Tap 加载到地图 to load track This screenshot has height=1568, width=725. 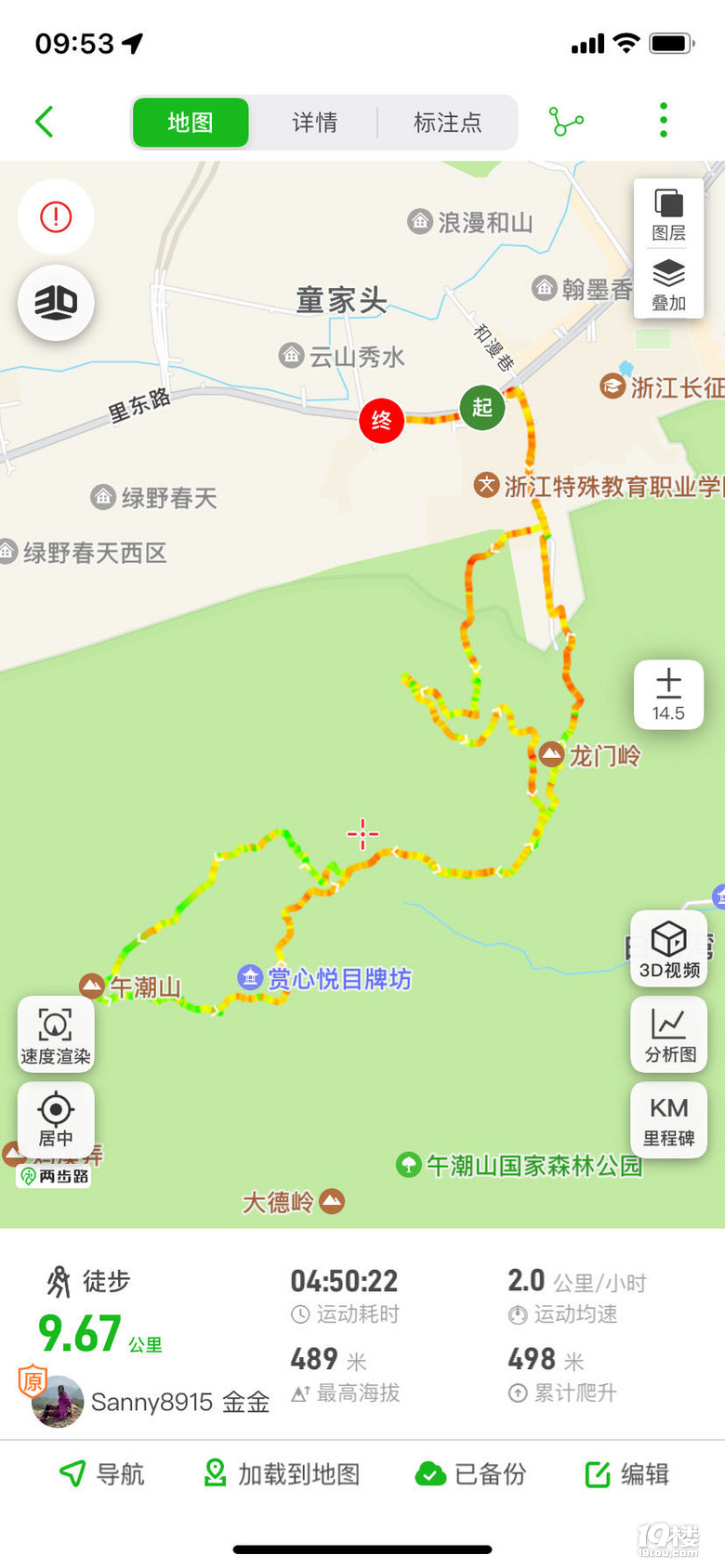point(282,1473)
